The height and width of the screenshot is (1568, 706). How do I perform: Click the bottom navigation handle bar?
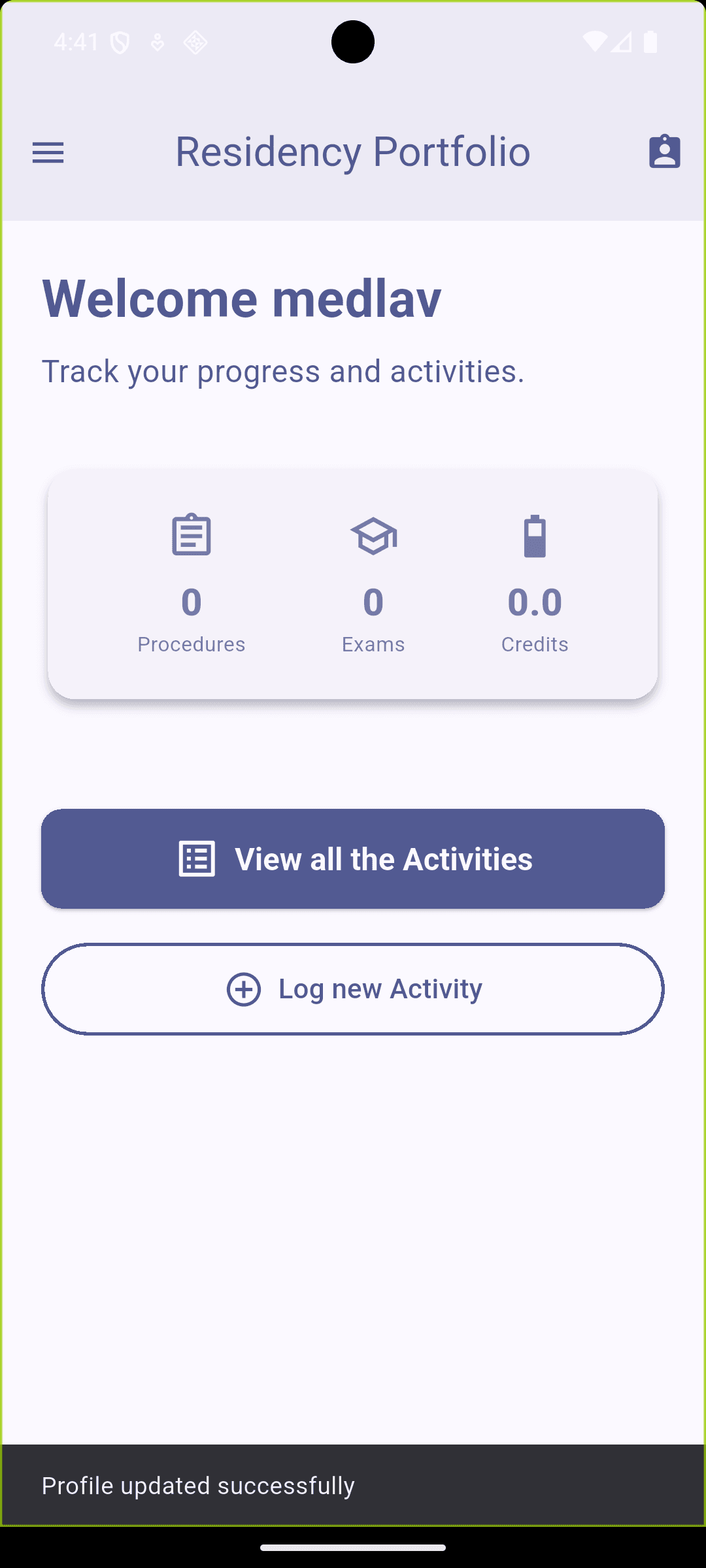[x=353, y=1548]
